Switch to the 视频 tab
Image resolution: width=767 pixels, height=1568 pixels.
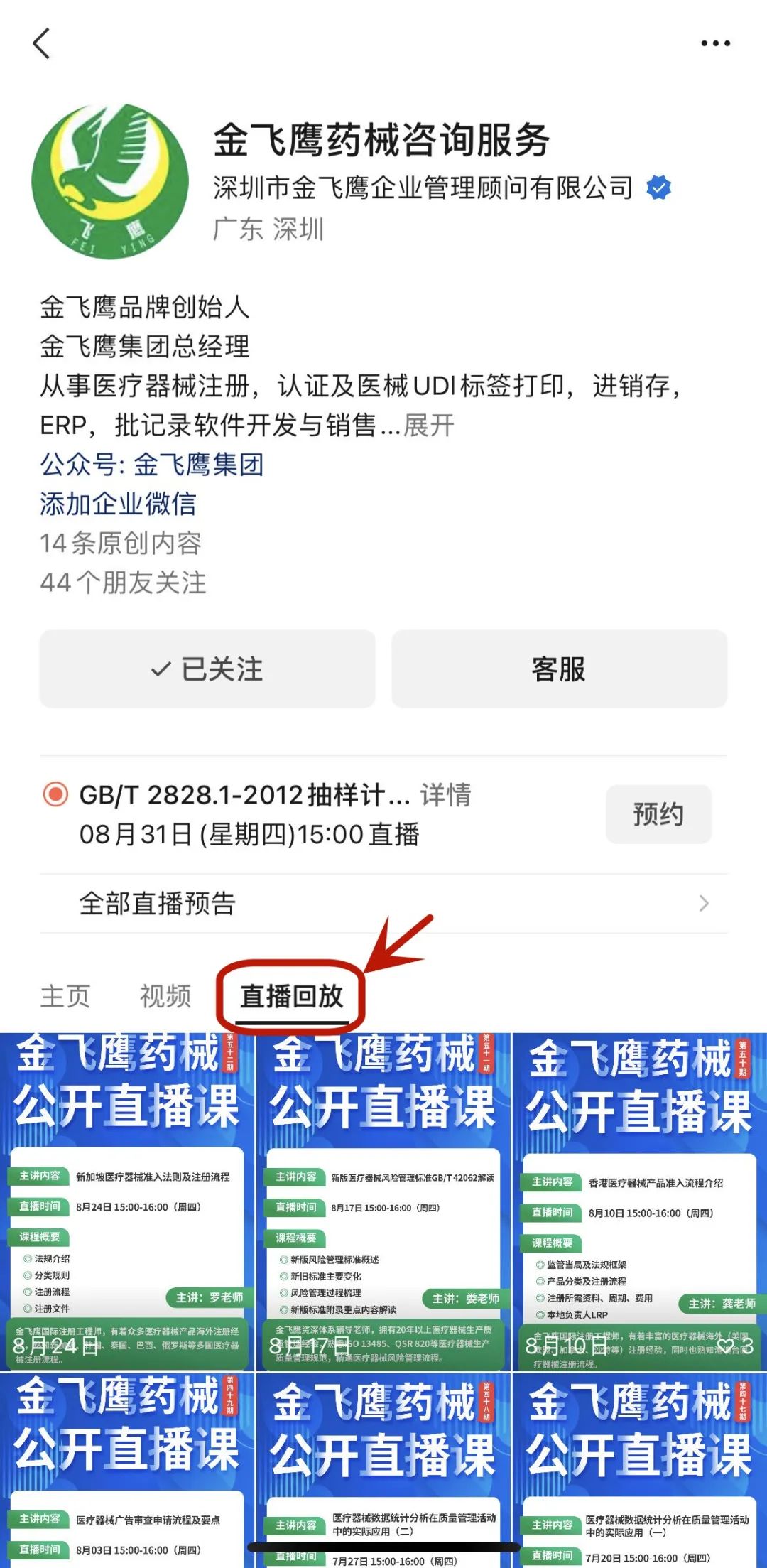tap(165, 996)
